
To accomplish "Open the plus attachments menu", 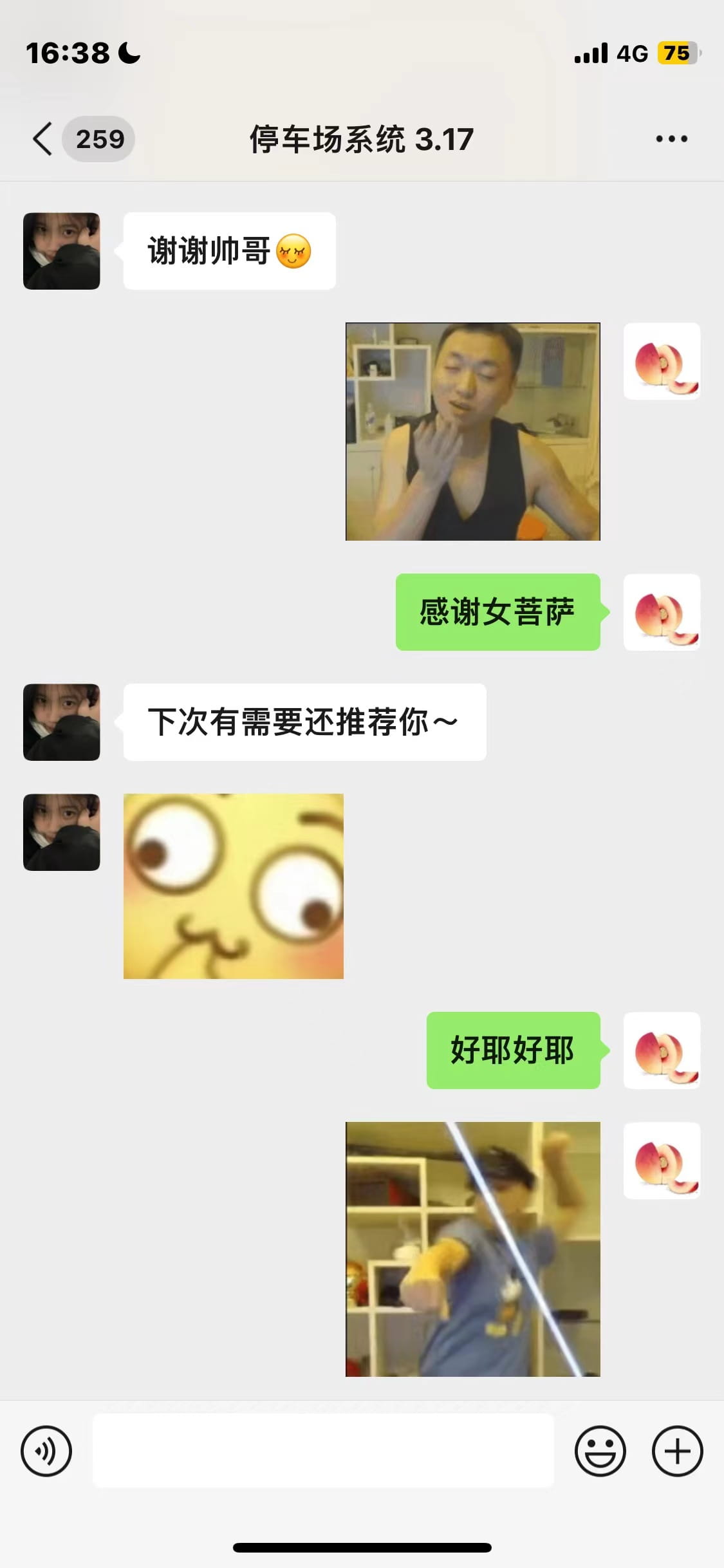I will click(x=677, y=1451).
